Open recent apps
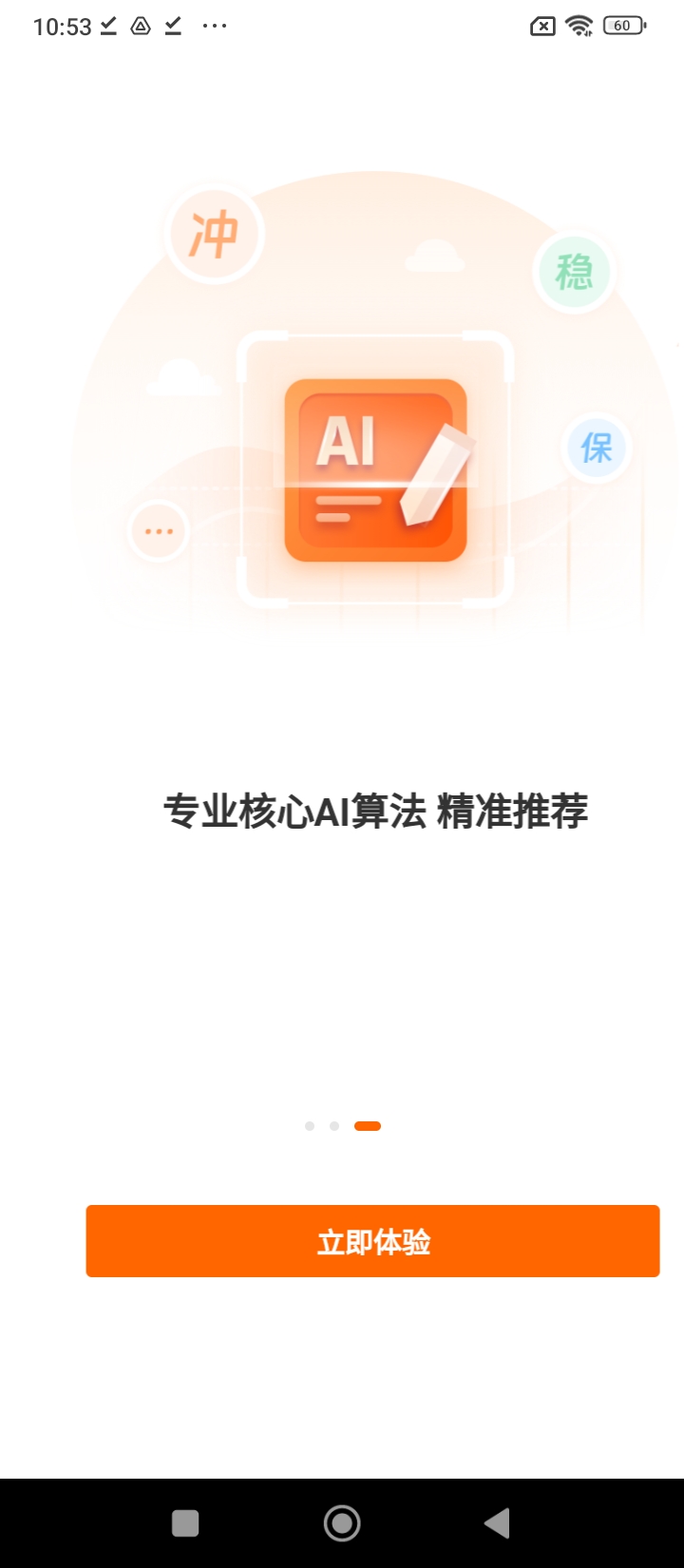Screen dimensions: 684x1568 tap(185, 1523)
